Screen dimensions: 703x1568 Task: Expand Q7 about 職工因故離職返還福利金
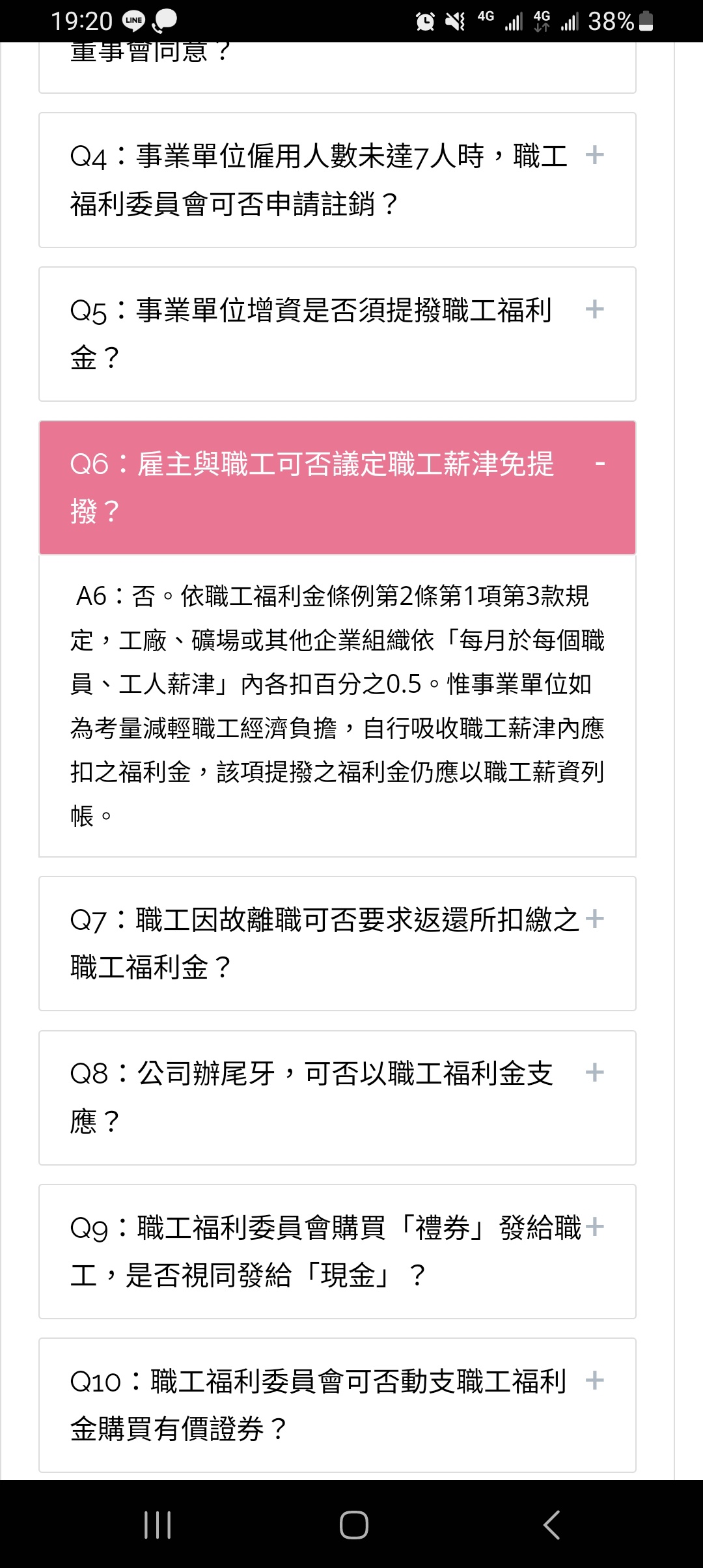pyautogui.click(x=337, y=944)
